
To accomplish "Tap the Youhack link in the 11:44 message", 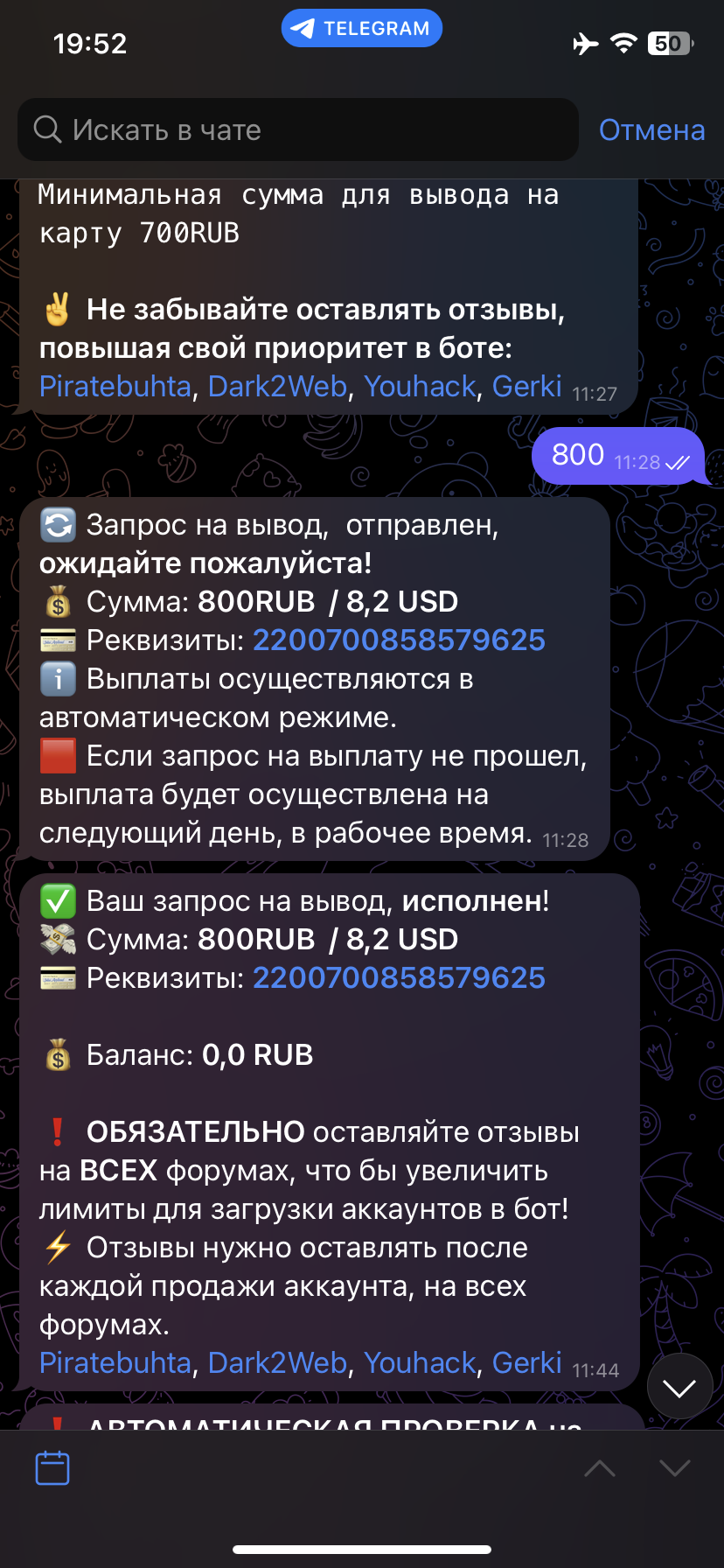I will (x=420, y=1363).
